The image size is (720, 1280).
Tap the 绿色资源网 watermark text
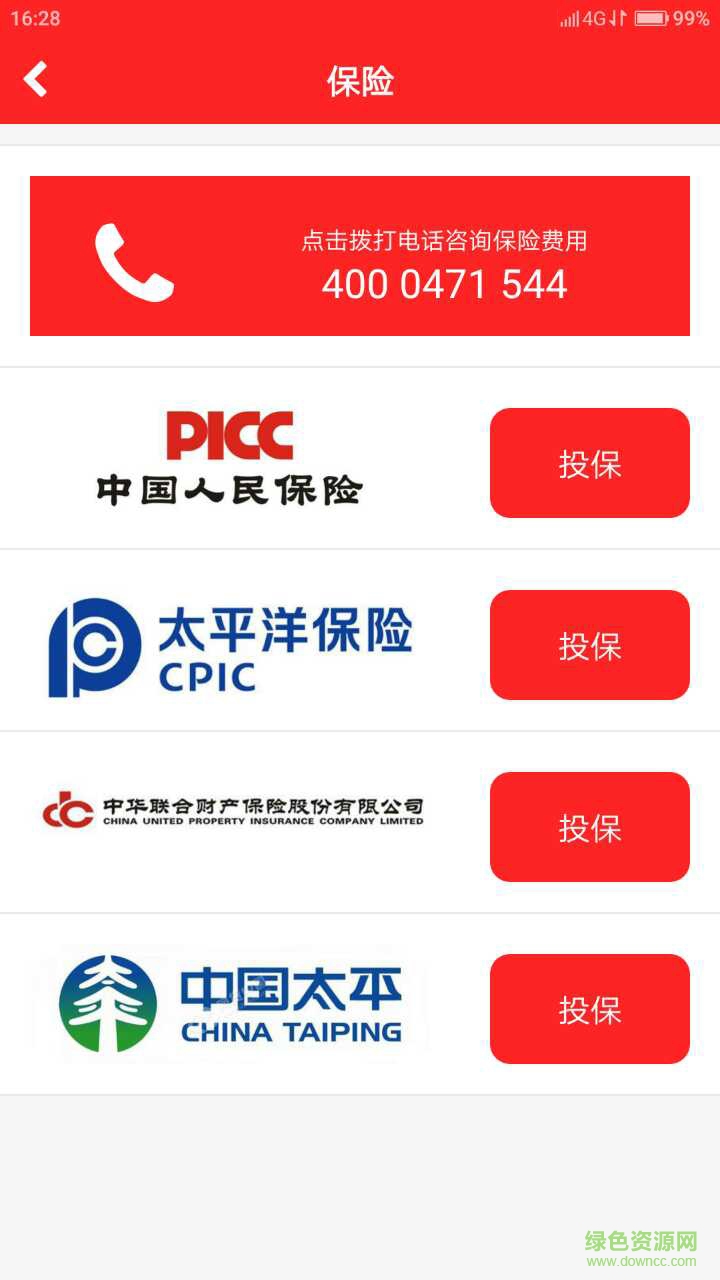(643, 1235)
